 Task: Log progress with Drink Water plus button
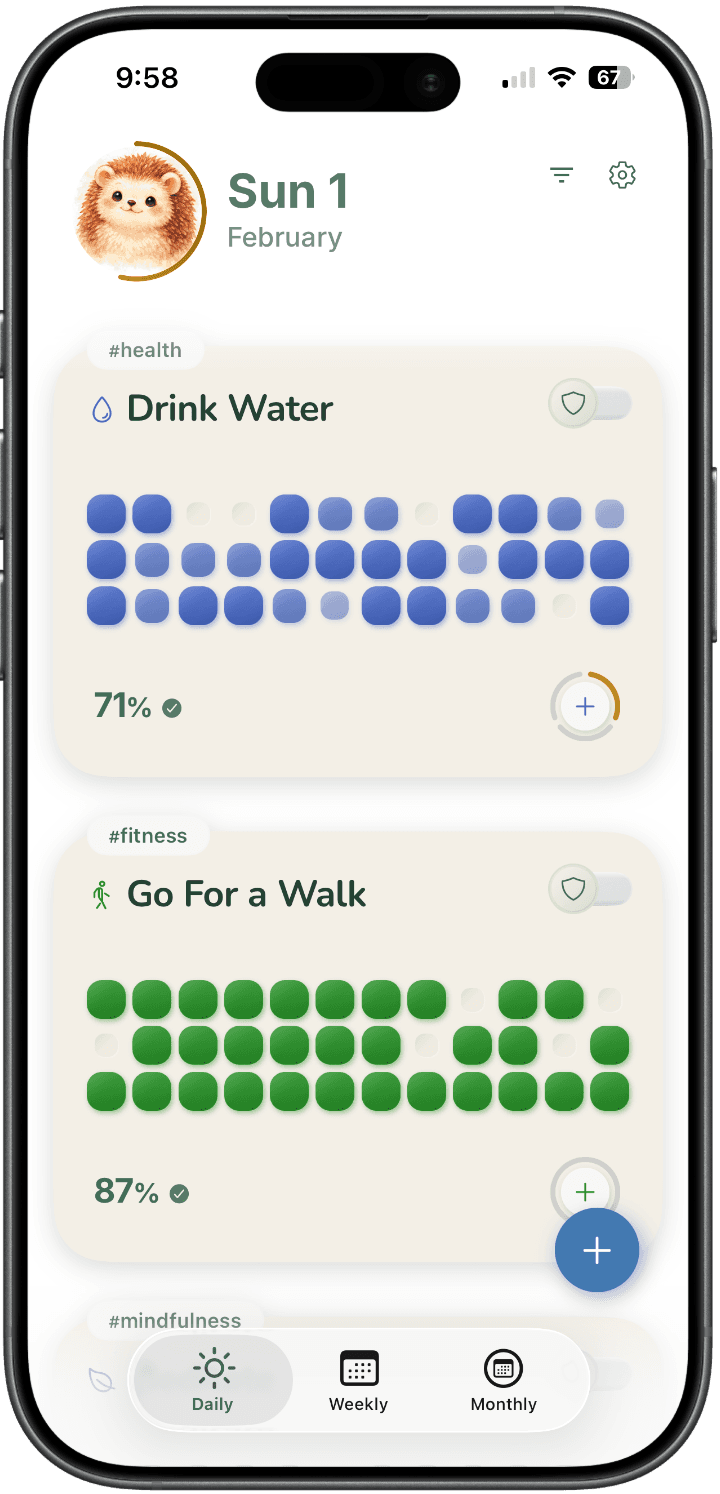(585, 707)
